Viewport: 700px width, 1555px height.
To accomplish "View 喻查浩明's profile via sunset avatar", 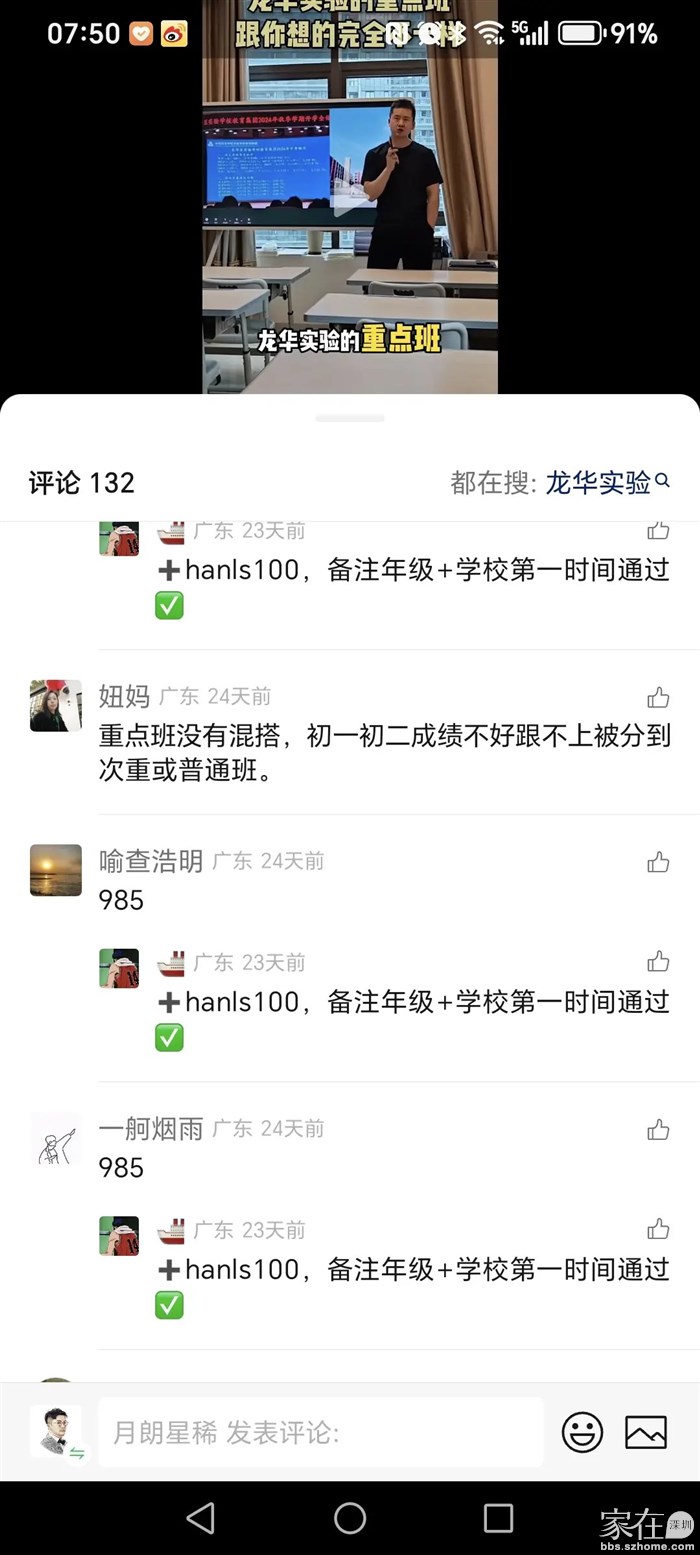I will click(56, 870).
